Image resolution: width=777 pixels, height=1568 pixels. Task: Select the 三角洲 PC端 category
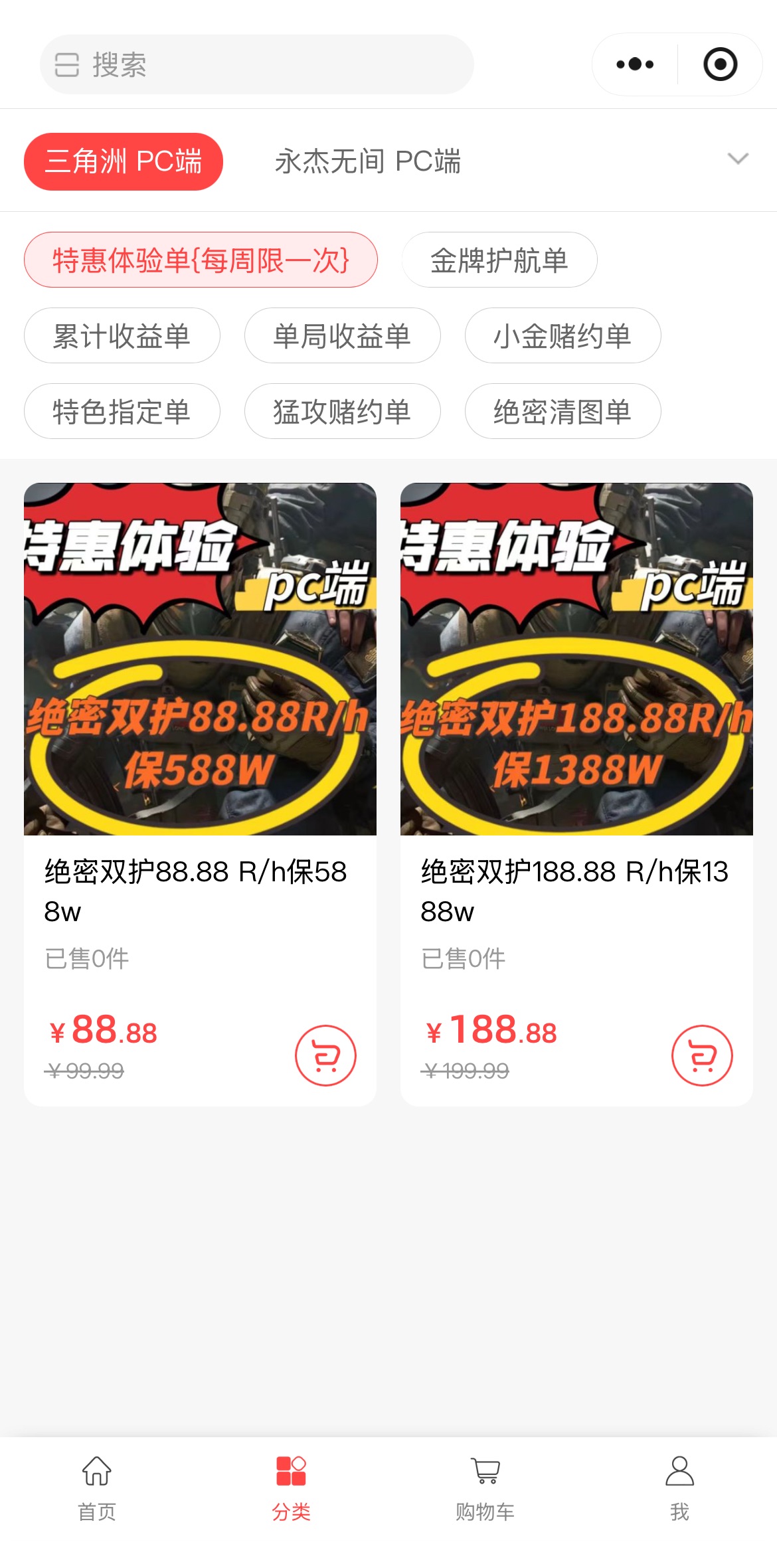(x=124, y=161)
